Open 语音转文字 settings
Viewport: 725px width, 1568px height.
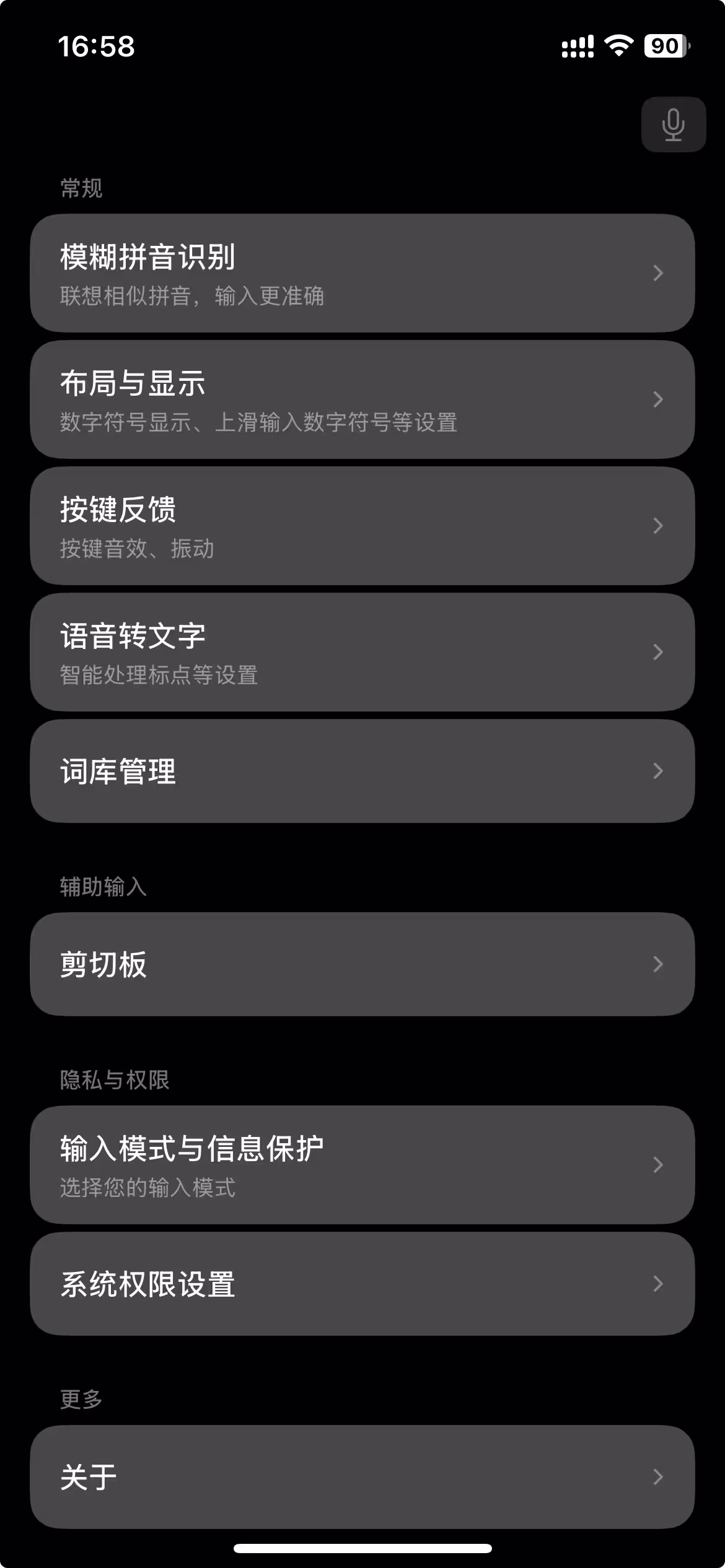[362, 652]
